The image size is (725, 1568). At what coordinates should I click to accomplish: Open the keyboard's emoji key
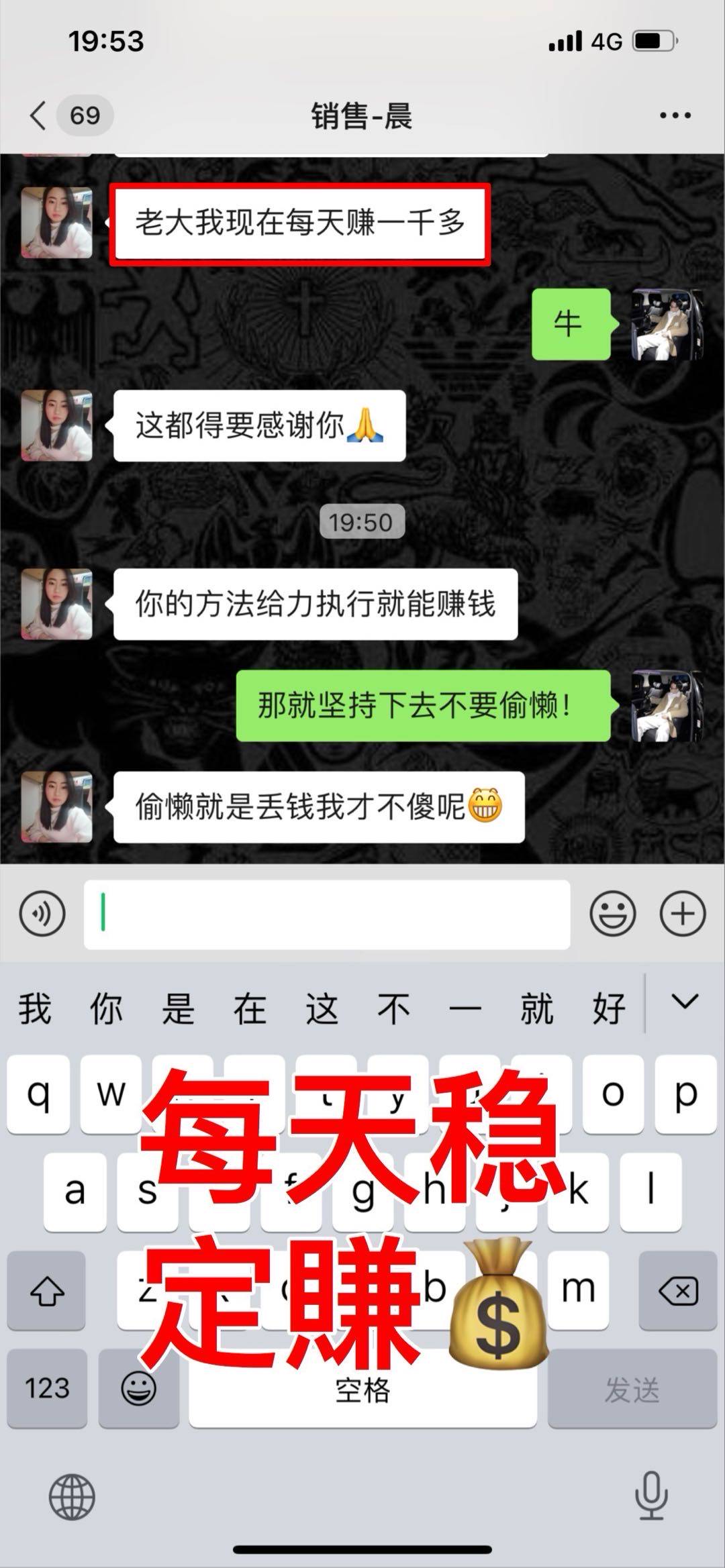coord(139,1388)
